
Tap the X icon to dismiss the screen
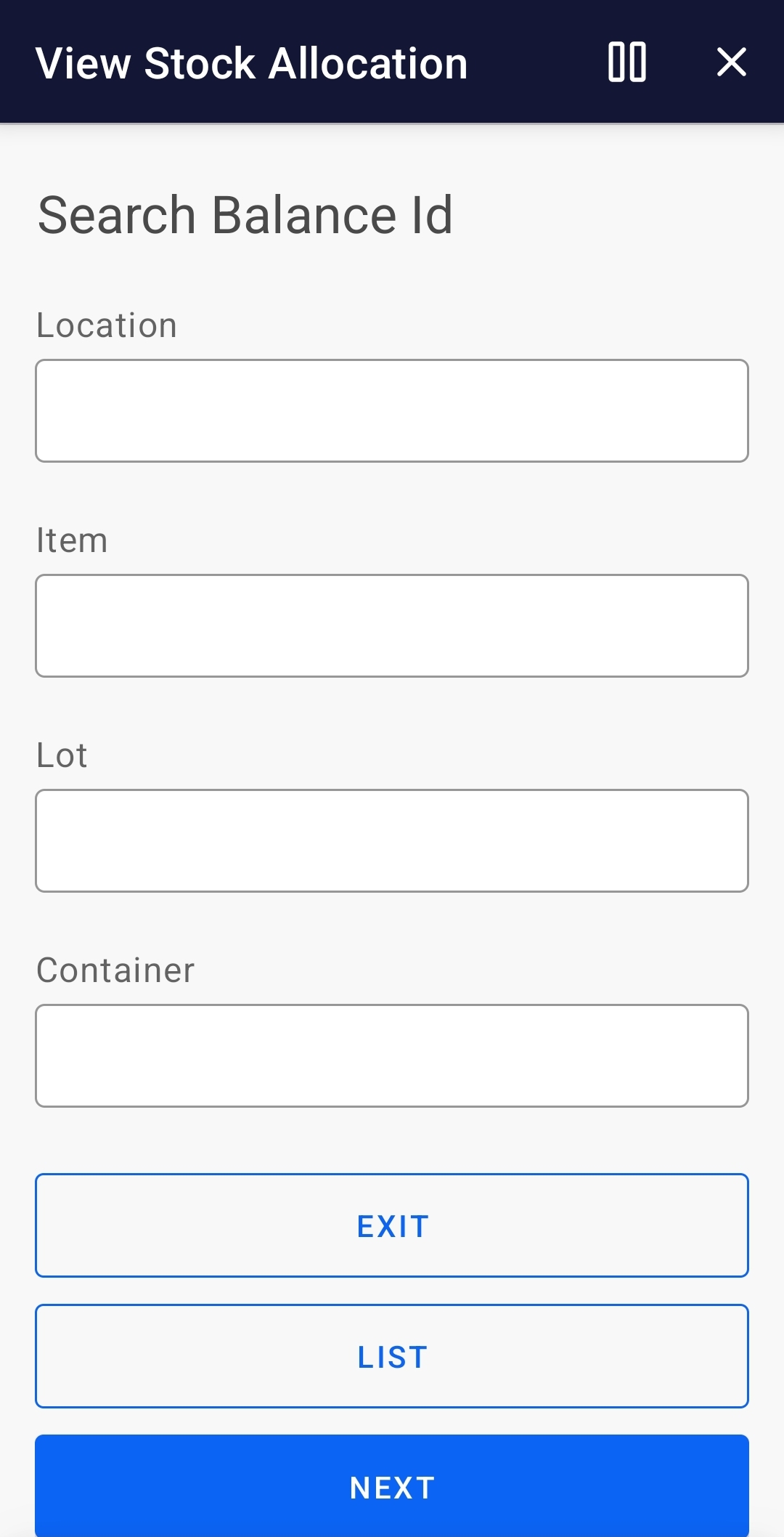pyautogui.click(x=732, y=62)
